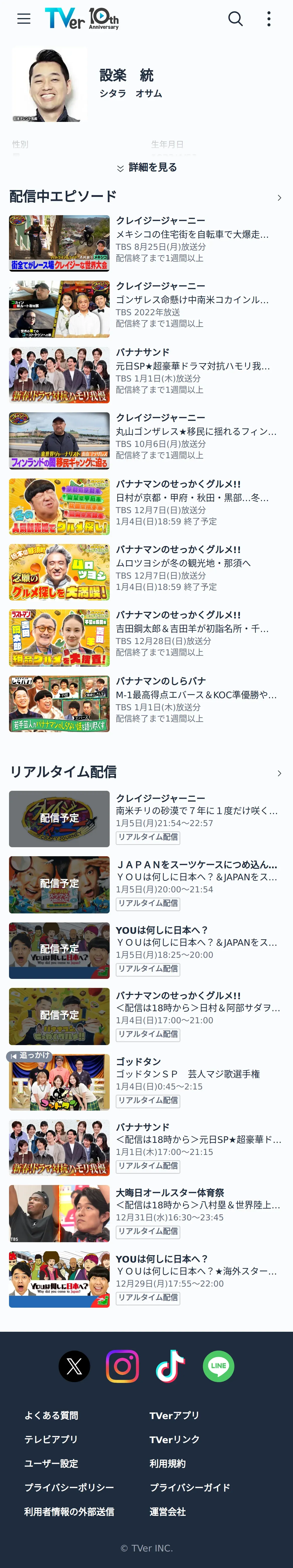Open クレイジージャーニー realtime stream on 1月5日 21:54

point(146,819)
